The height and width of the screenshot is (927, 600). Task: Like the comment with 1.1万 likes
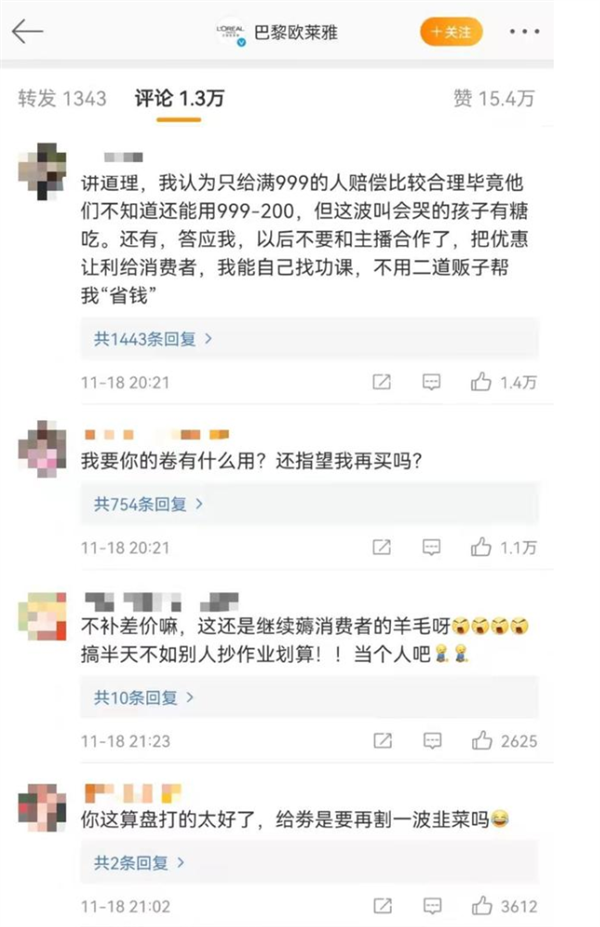481,547
